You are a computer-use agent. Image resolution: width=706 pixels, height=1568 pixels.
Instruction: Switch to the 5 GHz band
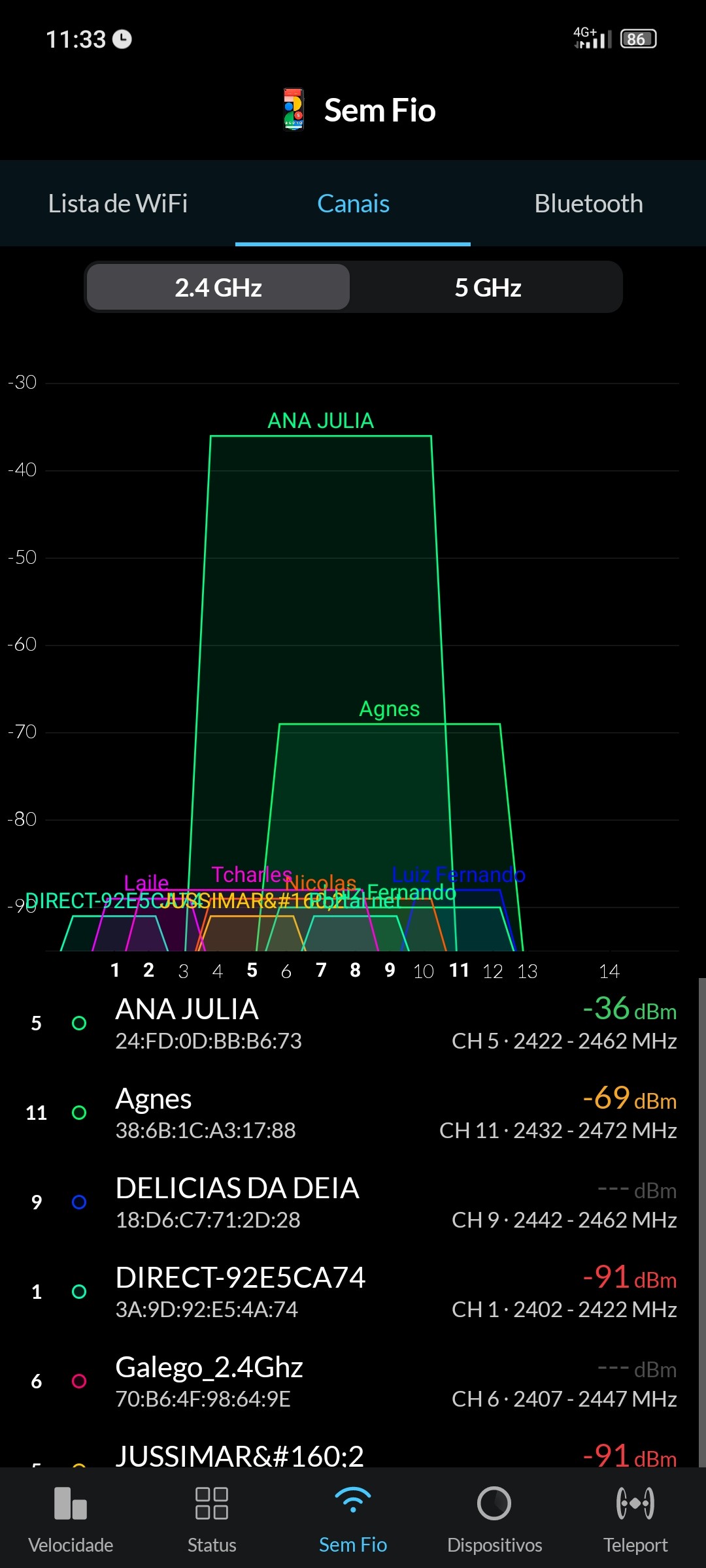pyautogui.click(x=488, y=287)
